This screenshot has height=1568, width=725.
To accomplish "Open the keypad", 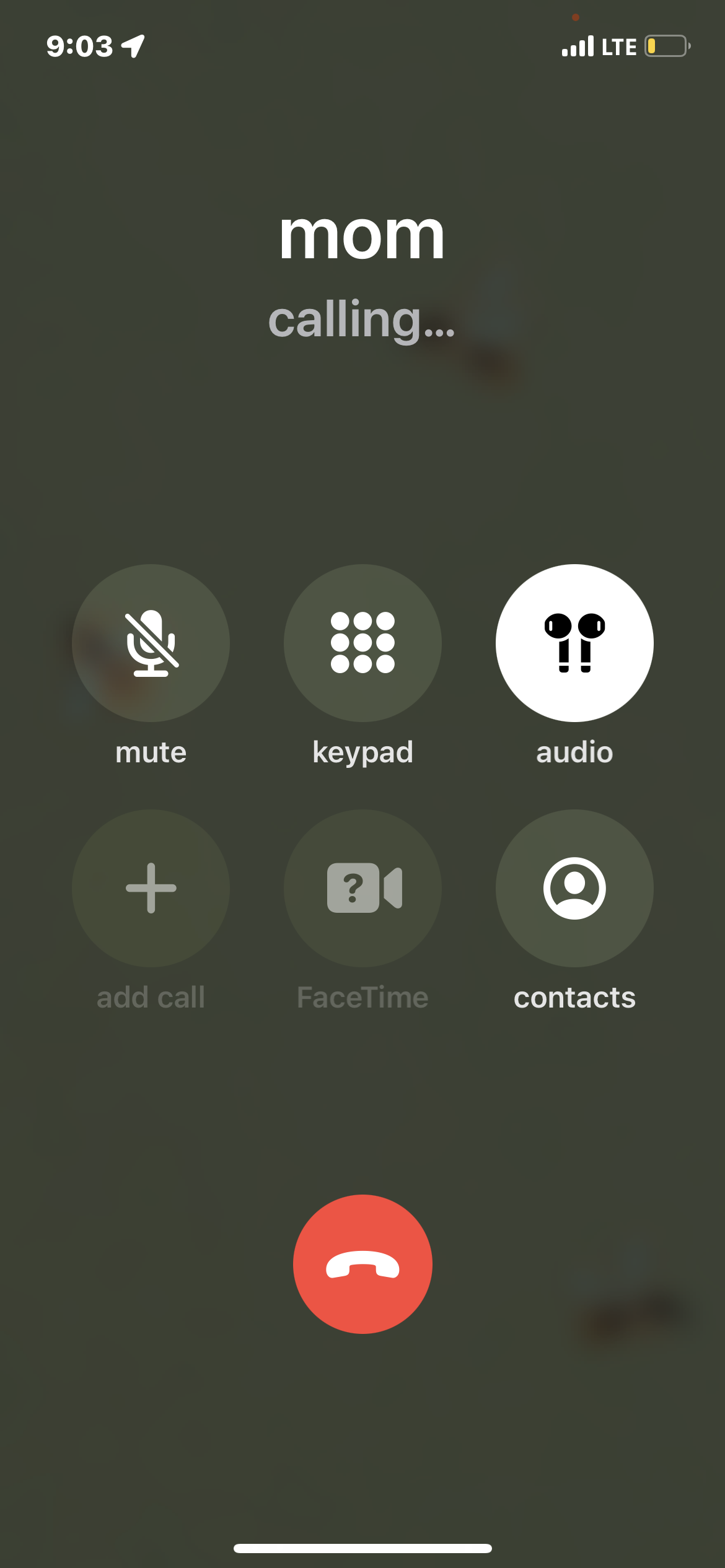I will [x=362, y=643].
